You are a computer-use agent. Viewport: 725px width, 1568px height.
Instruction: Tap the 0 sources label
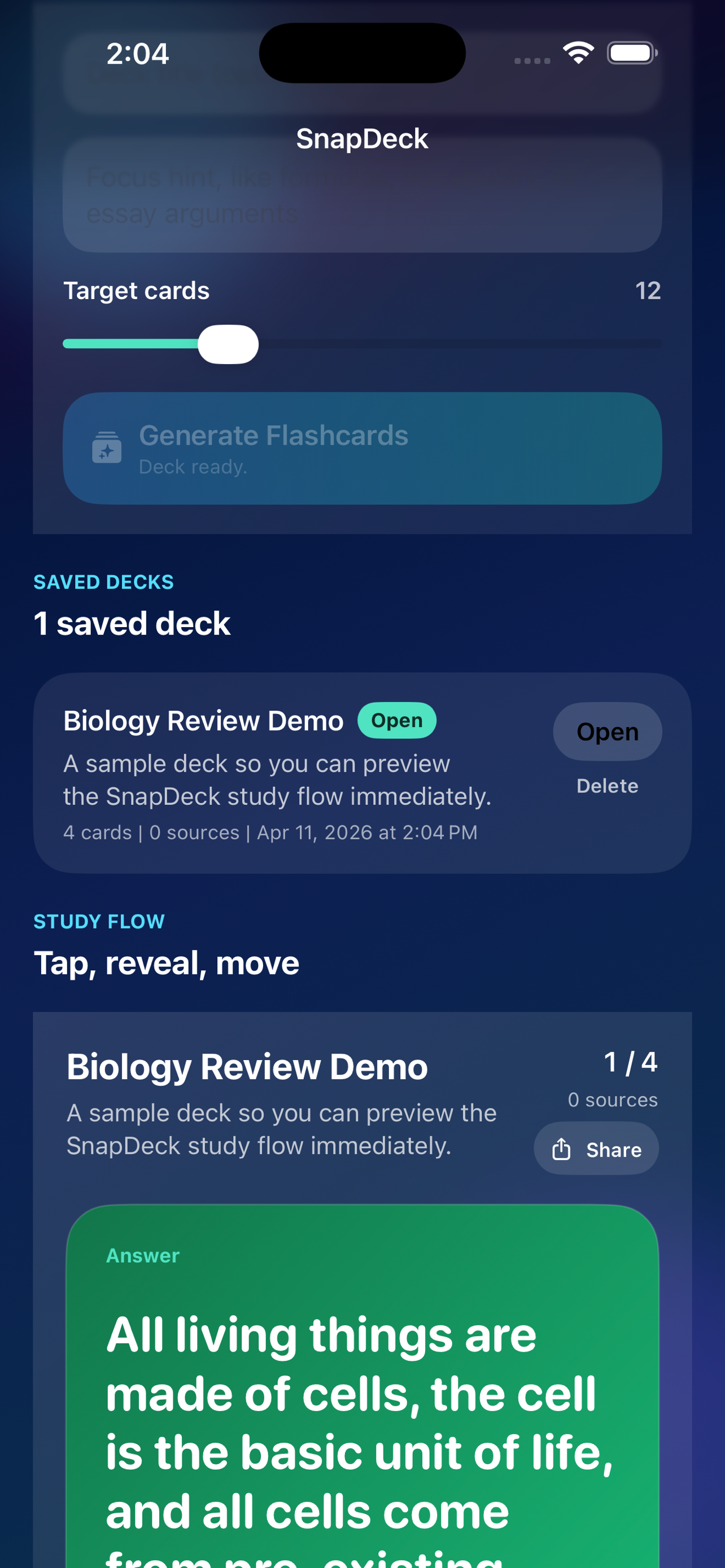[x=613, y=1100]
